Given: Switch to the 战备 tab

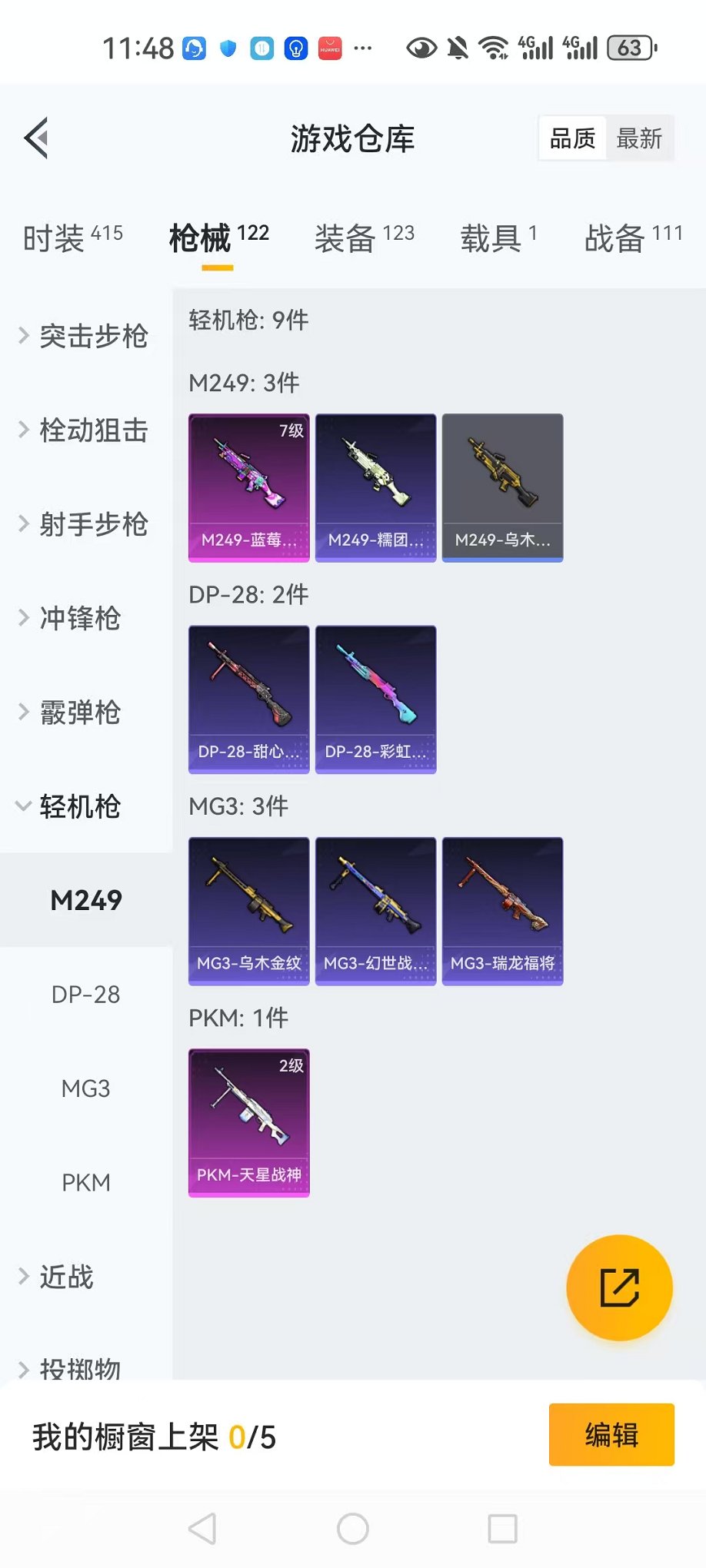Looking at the screenshot, I should click(633, 238).
